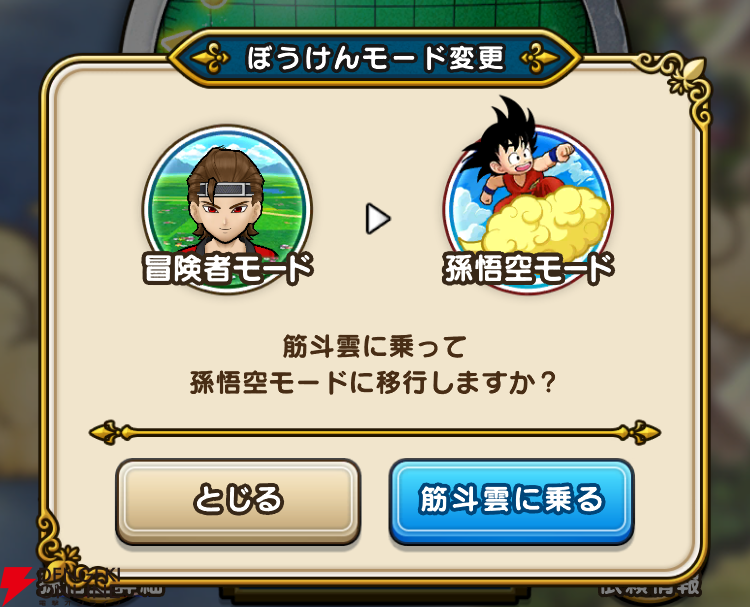
Task: Confirm with 筋斗雲に乗る button
Action: [511, 501]
